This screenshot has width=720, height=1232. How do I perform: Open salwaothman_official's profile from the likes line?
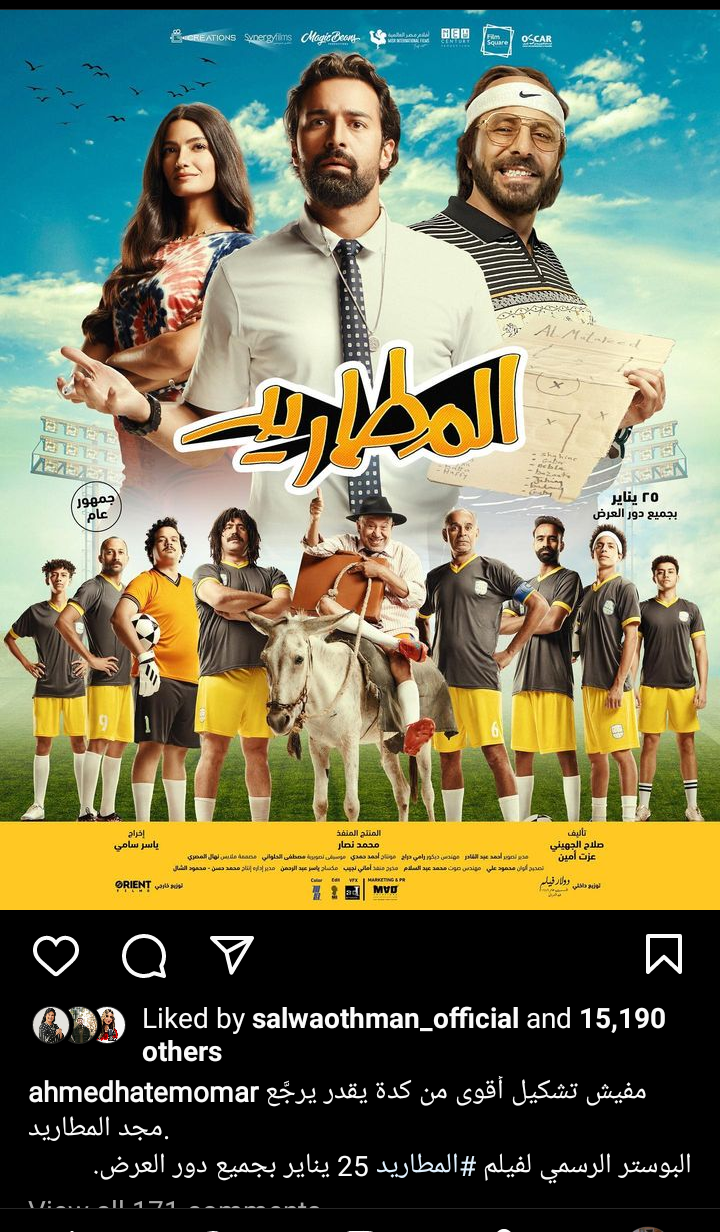385,1019
